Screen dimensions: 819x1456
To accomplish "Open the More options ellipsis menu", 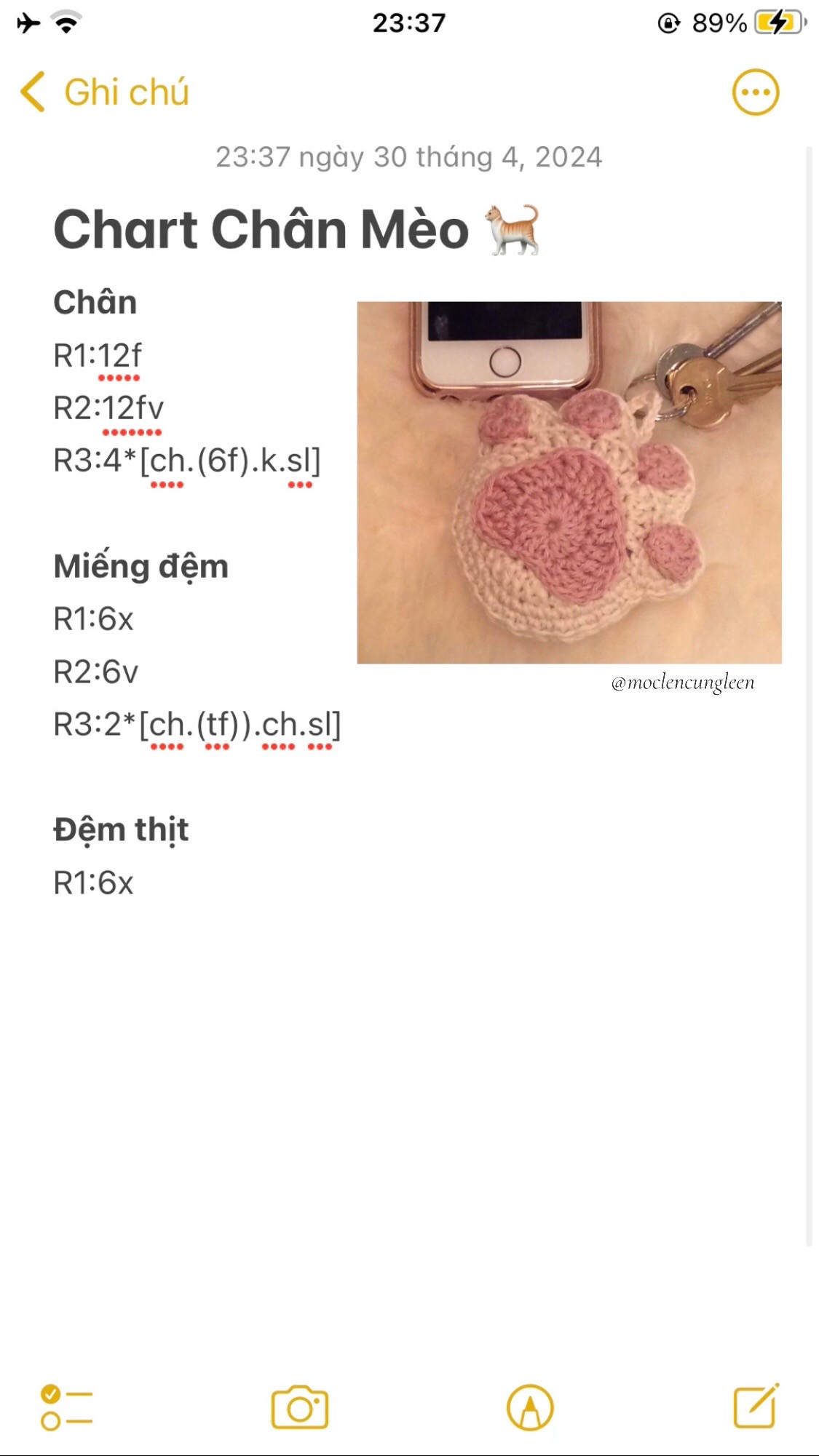I will point(755,92).
